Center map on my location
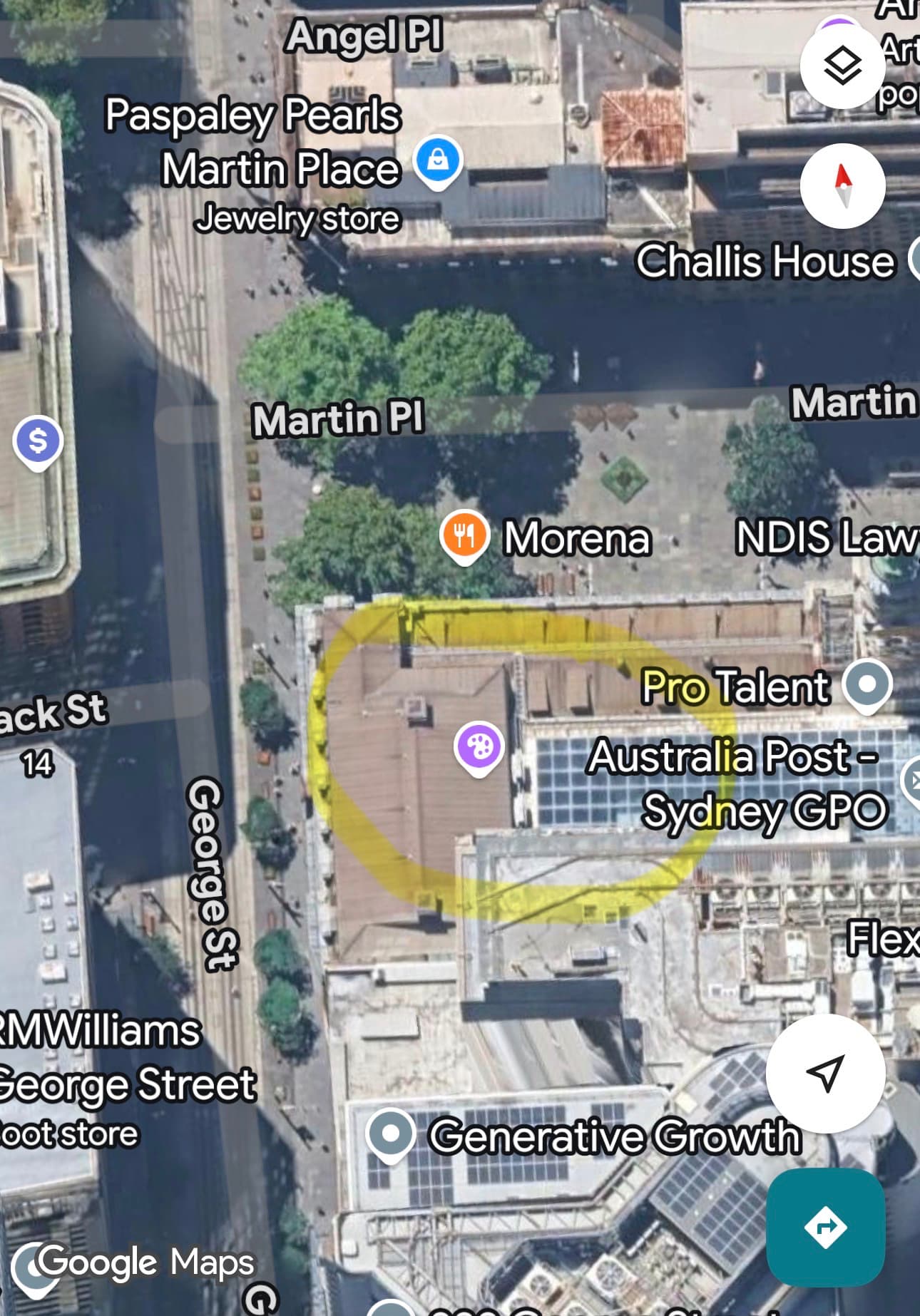The width and height of the screenshot is (920, 1316). pyautogui.click(x=825, y=1073)
